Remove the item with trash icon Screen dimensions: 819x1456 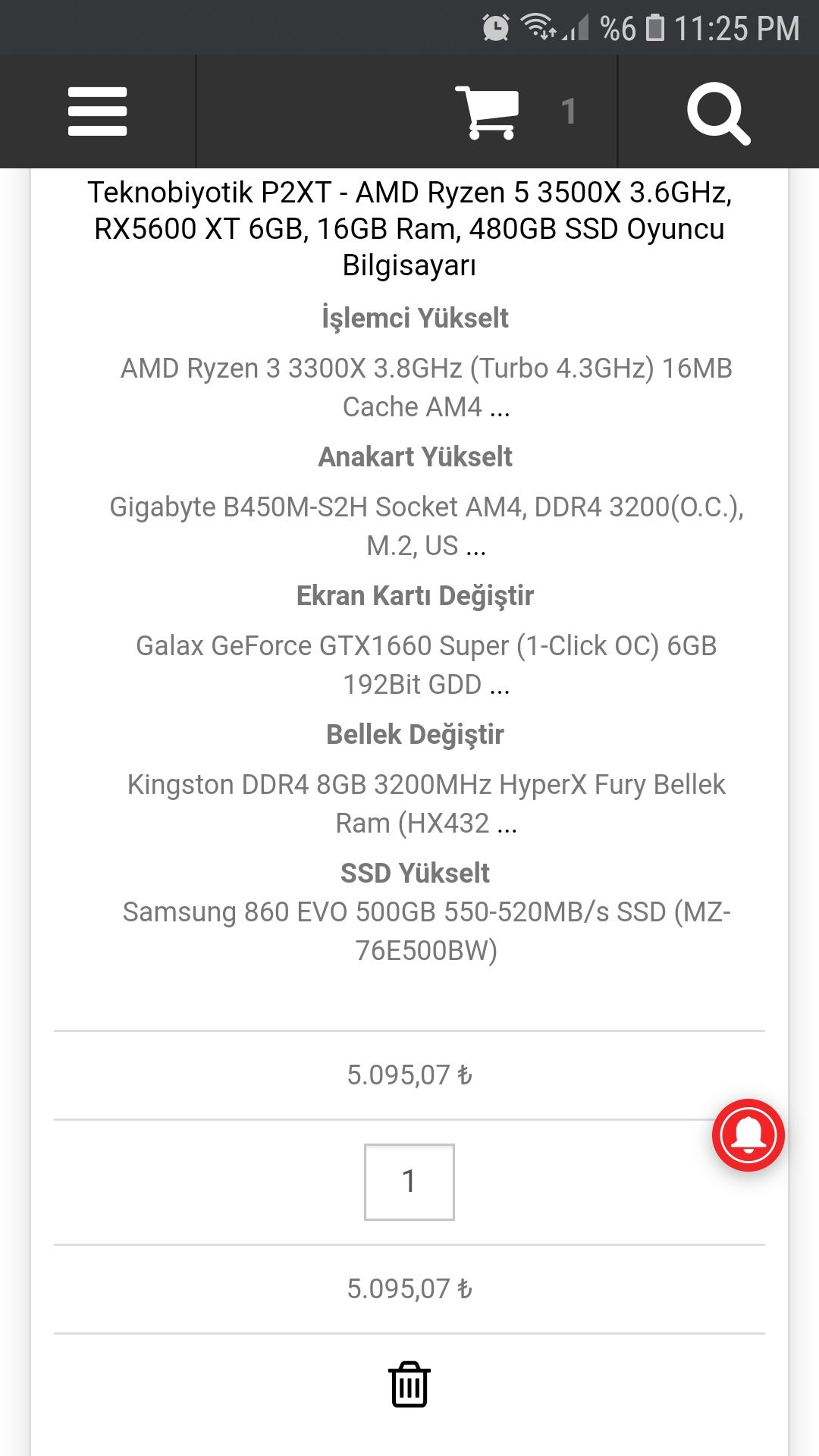pyautogui.click(x=409, y=1384)
